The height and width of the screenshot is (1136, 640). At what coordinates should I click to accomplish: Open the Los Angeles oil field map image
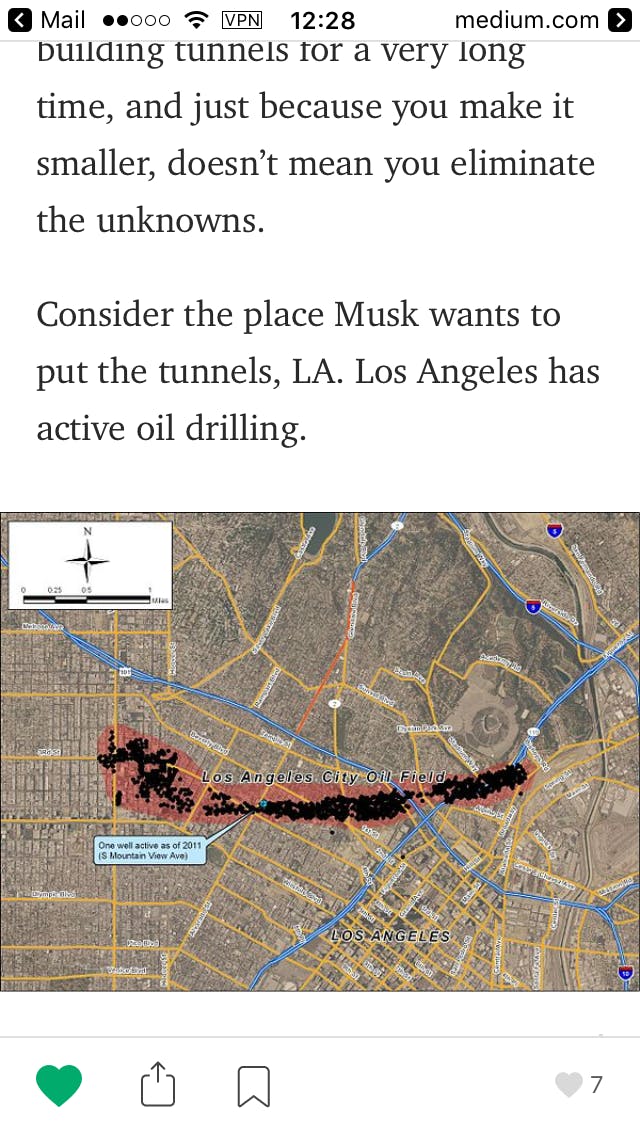point(320,751)
